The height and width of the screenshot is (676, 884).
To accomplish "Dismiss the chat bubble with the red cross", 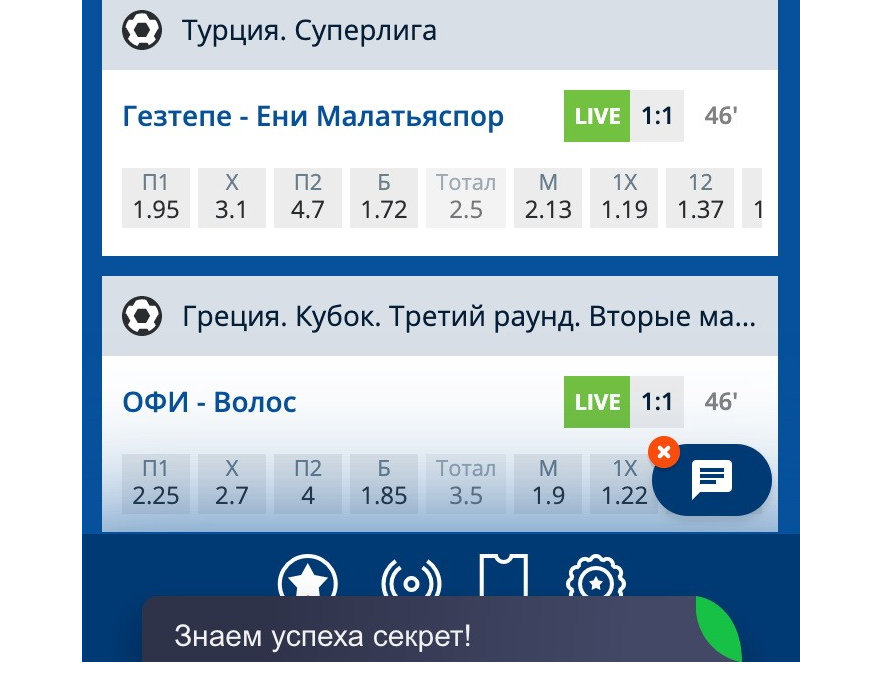I will coord(663,452).
